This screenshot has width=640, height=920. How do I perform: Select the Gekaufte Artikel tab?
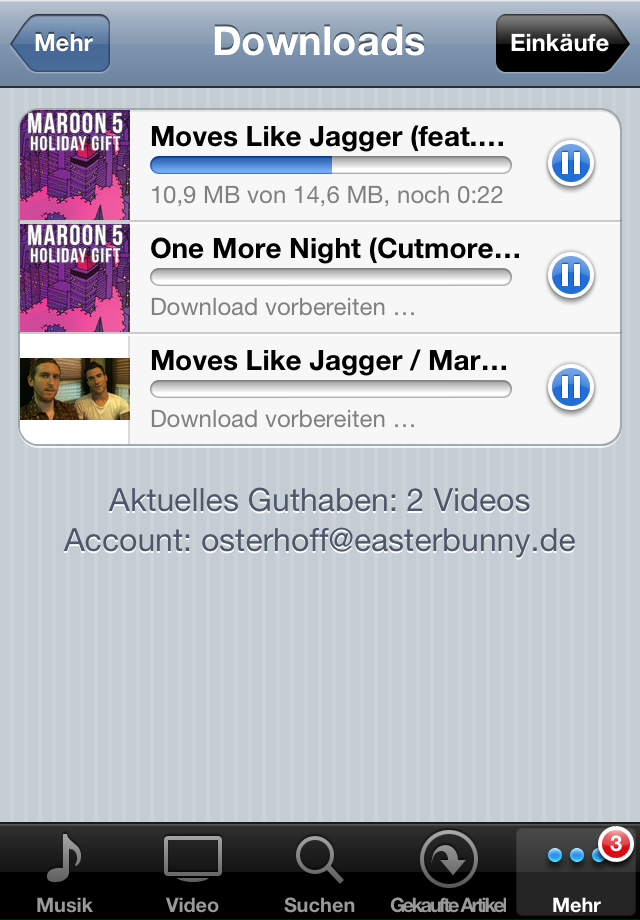tap(448, 872)
